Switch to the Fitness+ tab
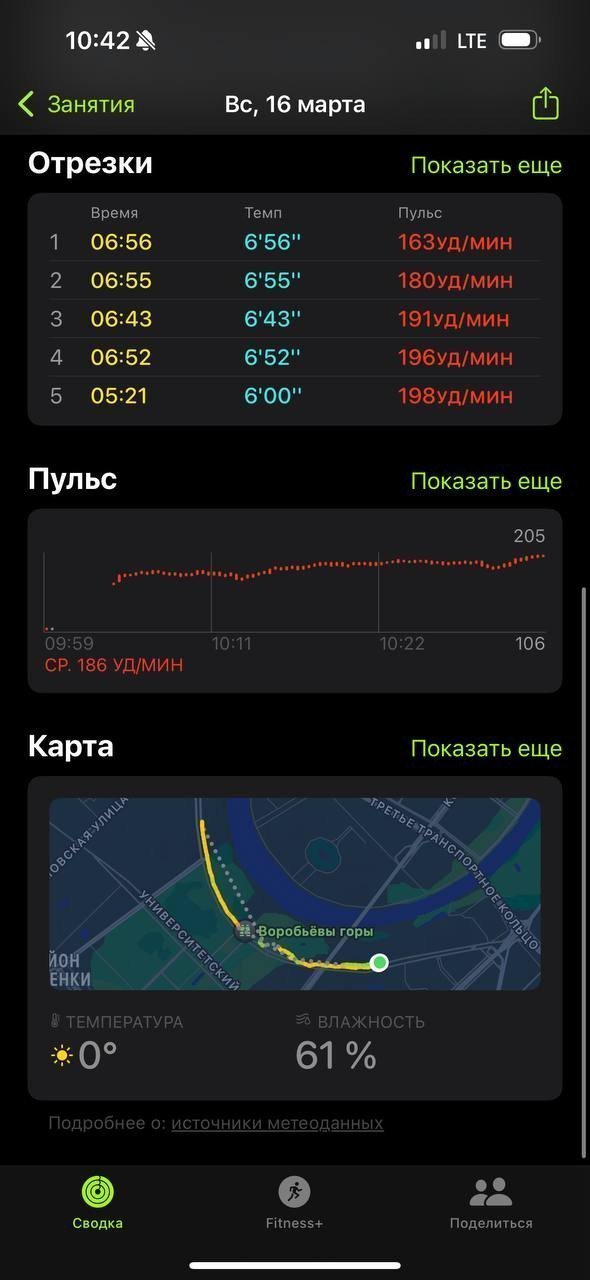 click(x=294, y=1202)
